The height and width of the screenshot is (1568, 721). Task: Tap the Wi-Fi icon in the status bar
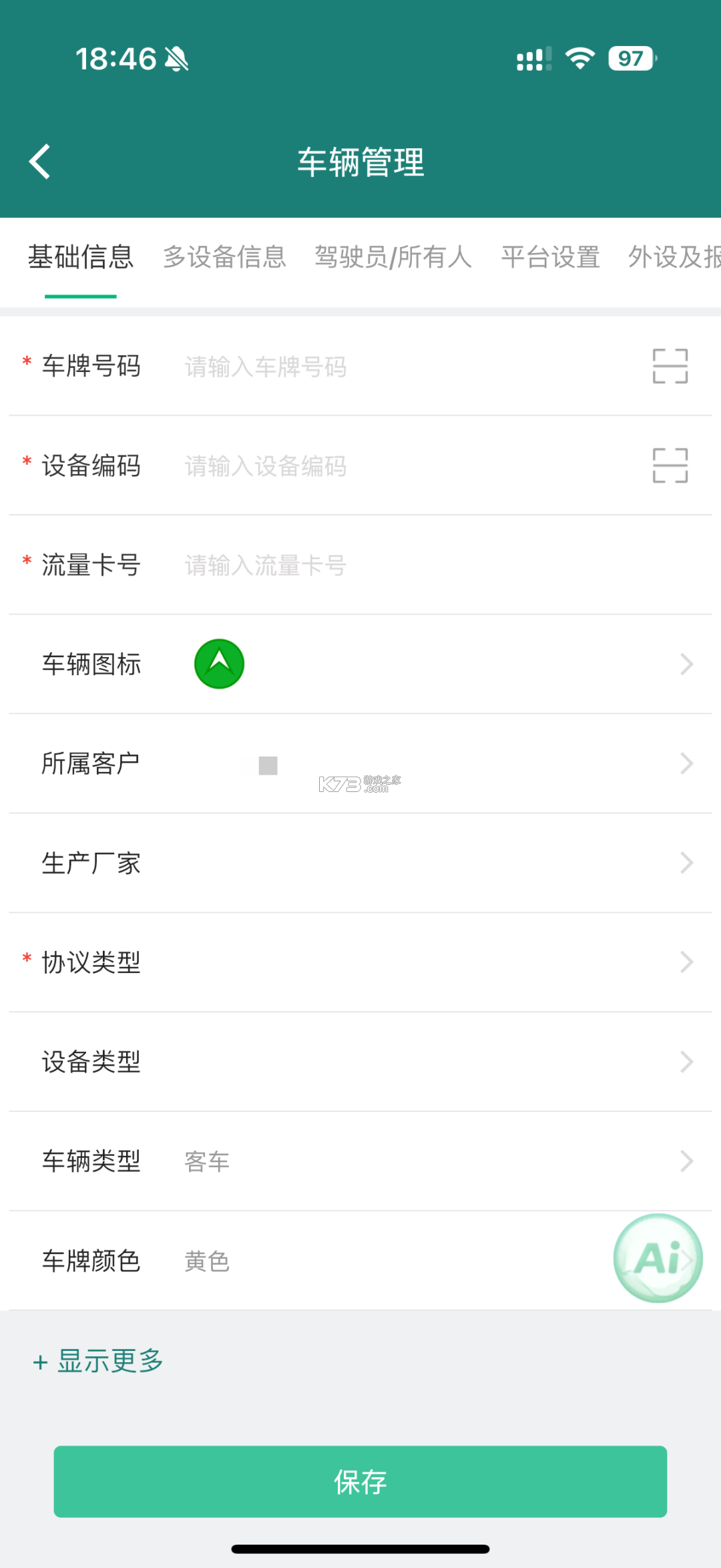tap(578, 59)
